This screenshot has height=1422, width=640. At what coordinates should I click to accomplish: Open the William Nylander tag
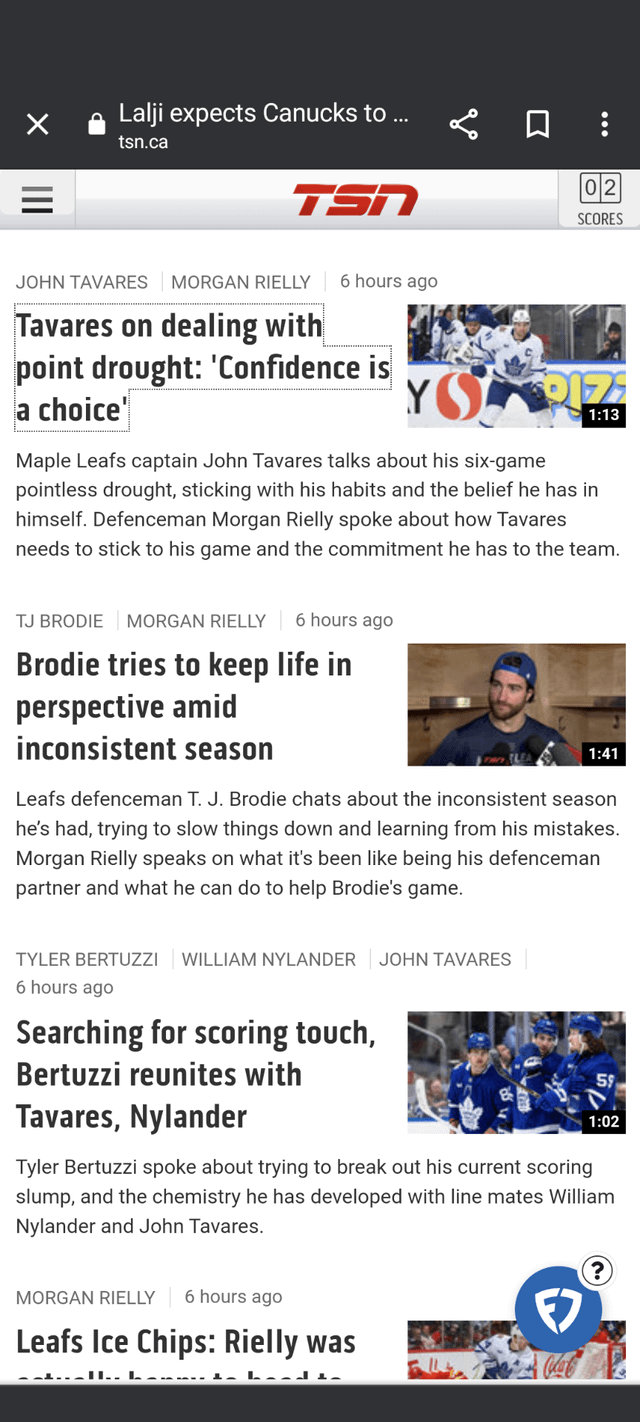click(x=268, y=959)
